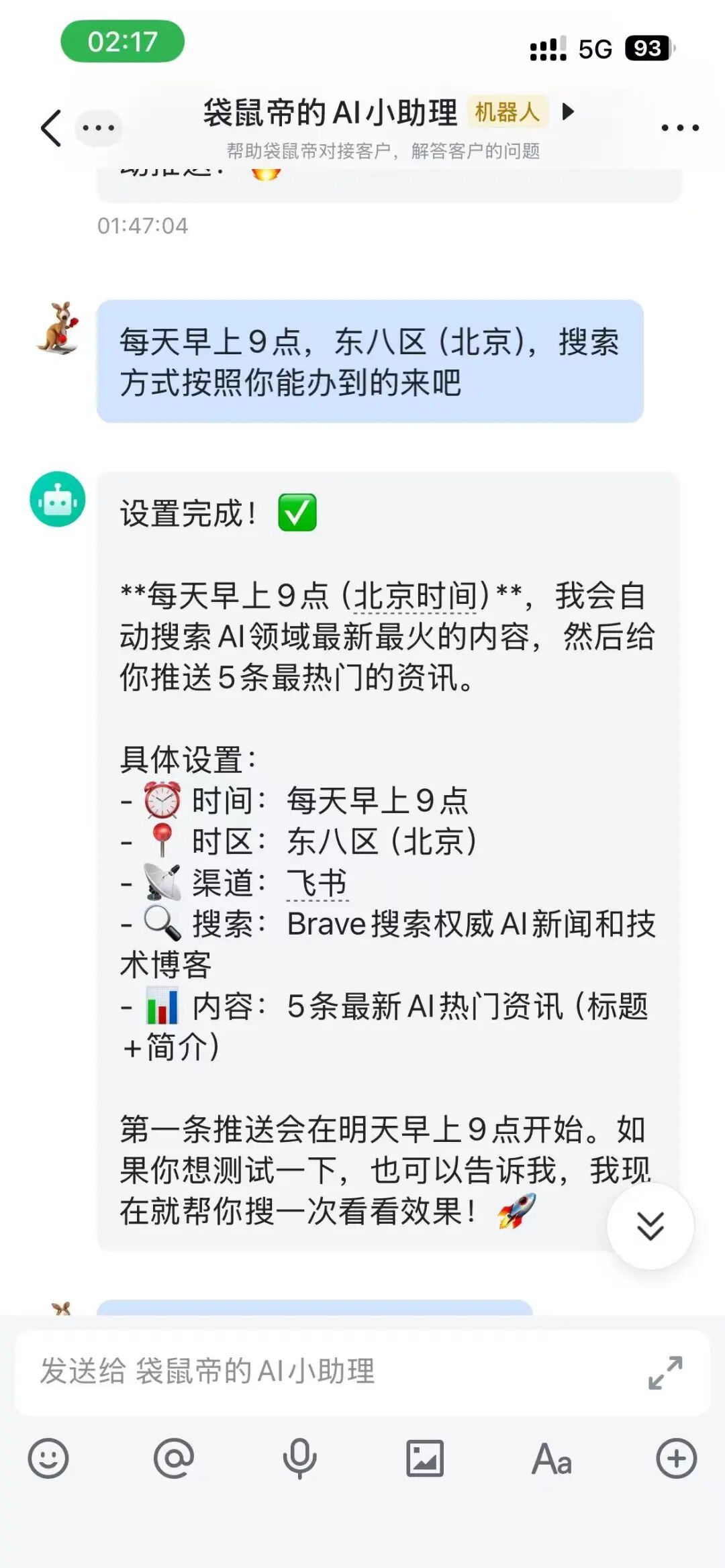The height and width of the screenshot is (1568, 725).
Task: Tap the ellipsis bubble beside the back arrow
Action: (99, 127)
